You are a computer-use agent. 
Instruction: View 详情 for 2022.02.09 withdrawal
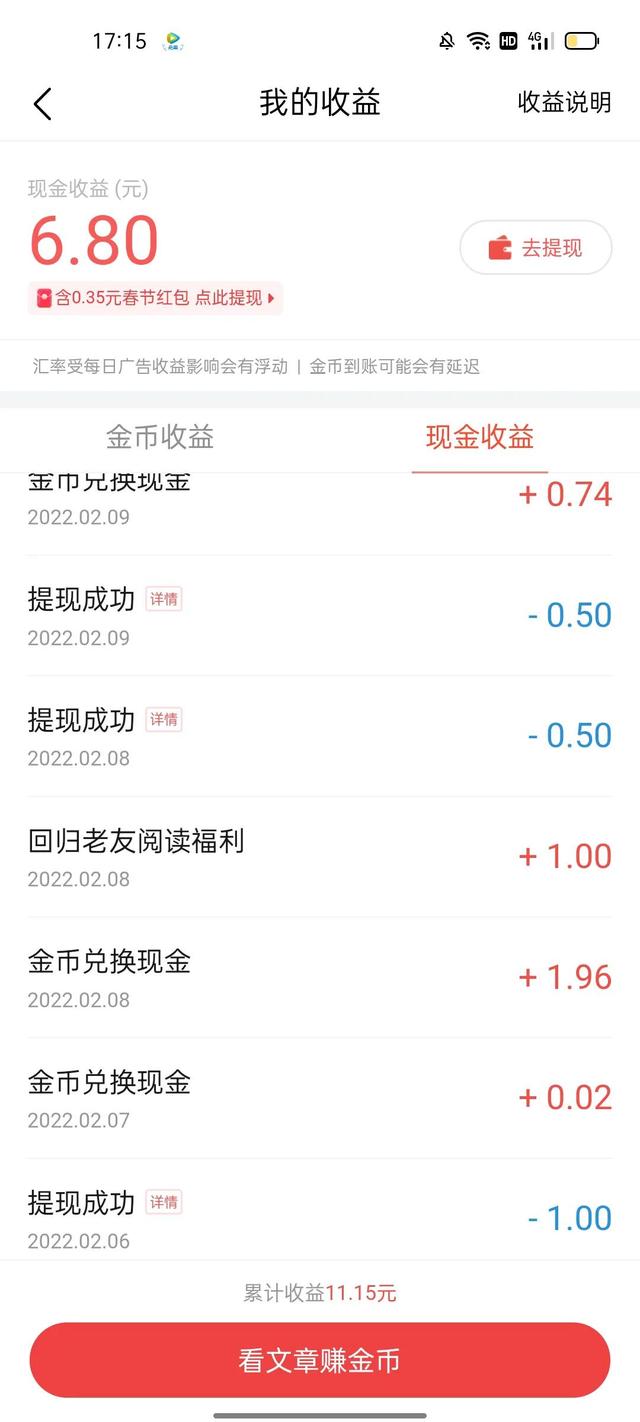pos(165,600)
